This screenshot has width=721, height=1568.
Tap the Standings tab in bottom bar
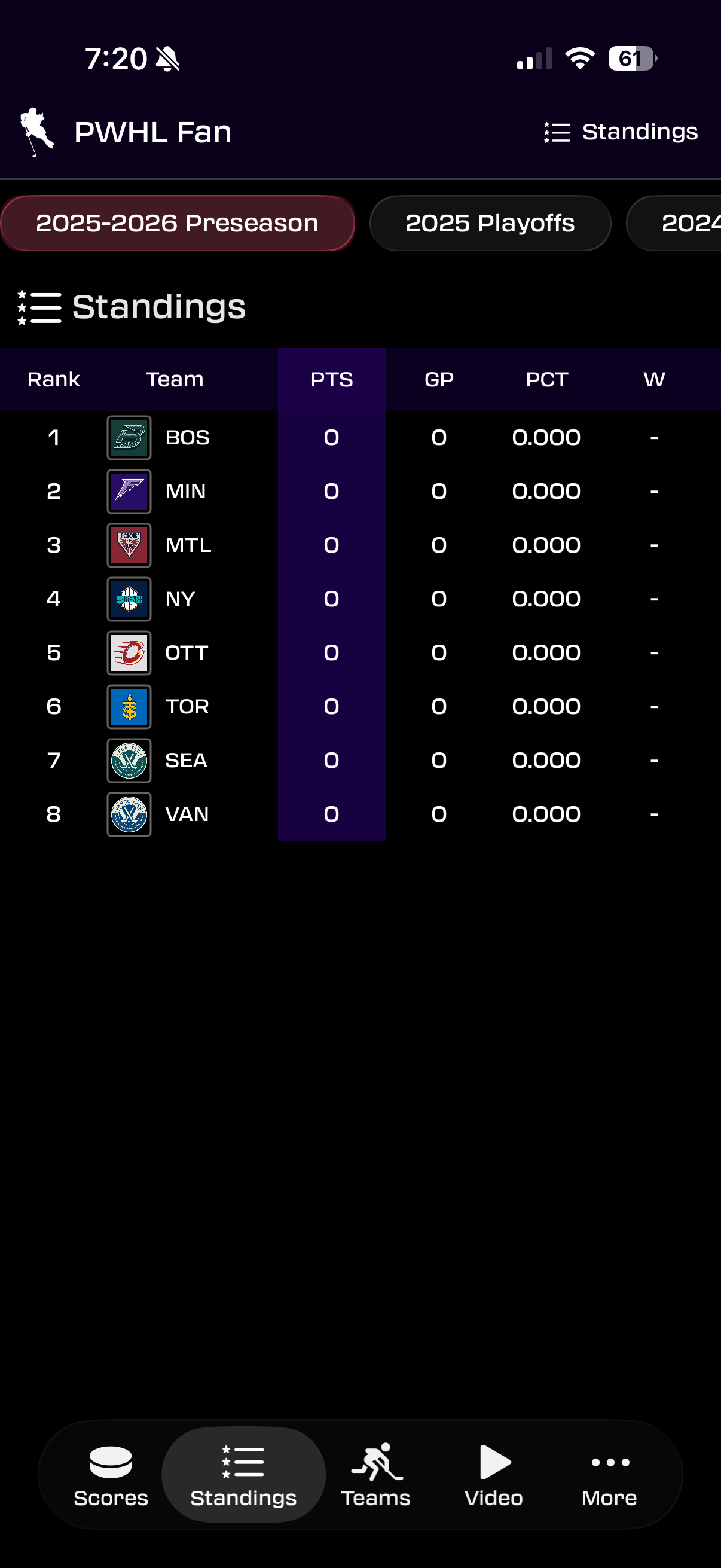pos(243,1475)
